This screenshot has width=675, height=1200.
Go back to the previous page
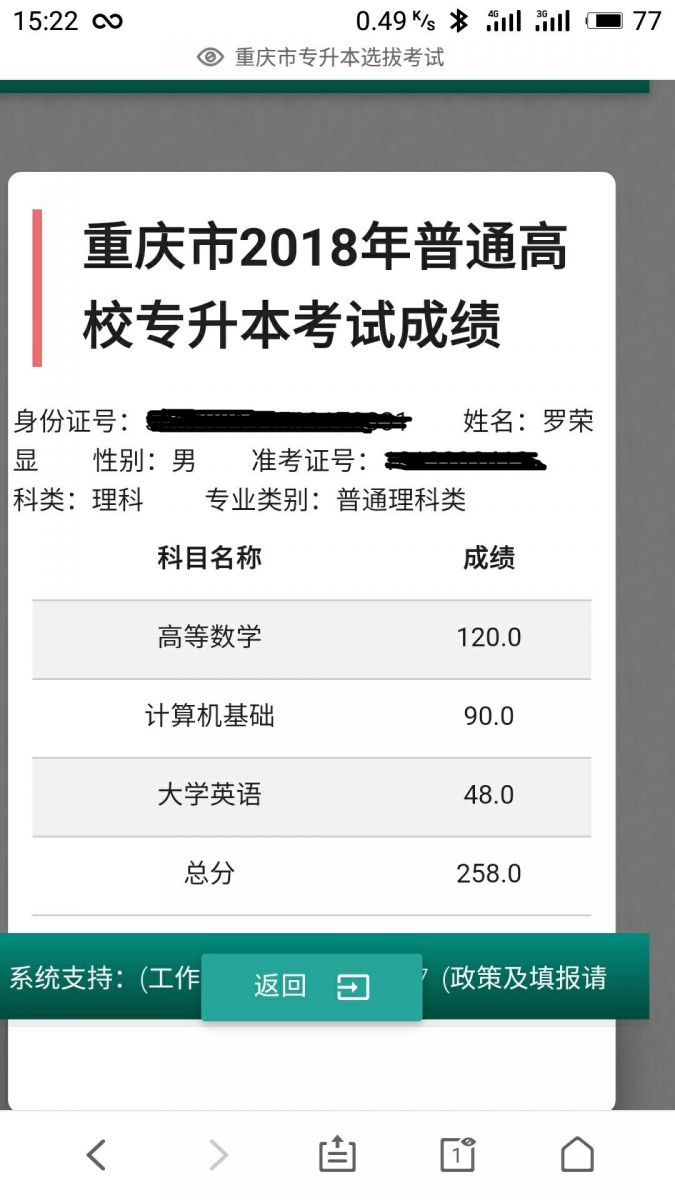[x=96, y=1155]
